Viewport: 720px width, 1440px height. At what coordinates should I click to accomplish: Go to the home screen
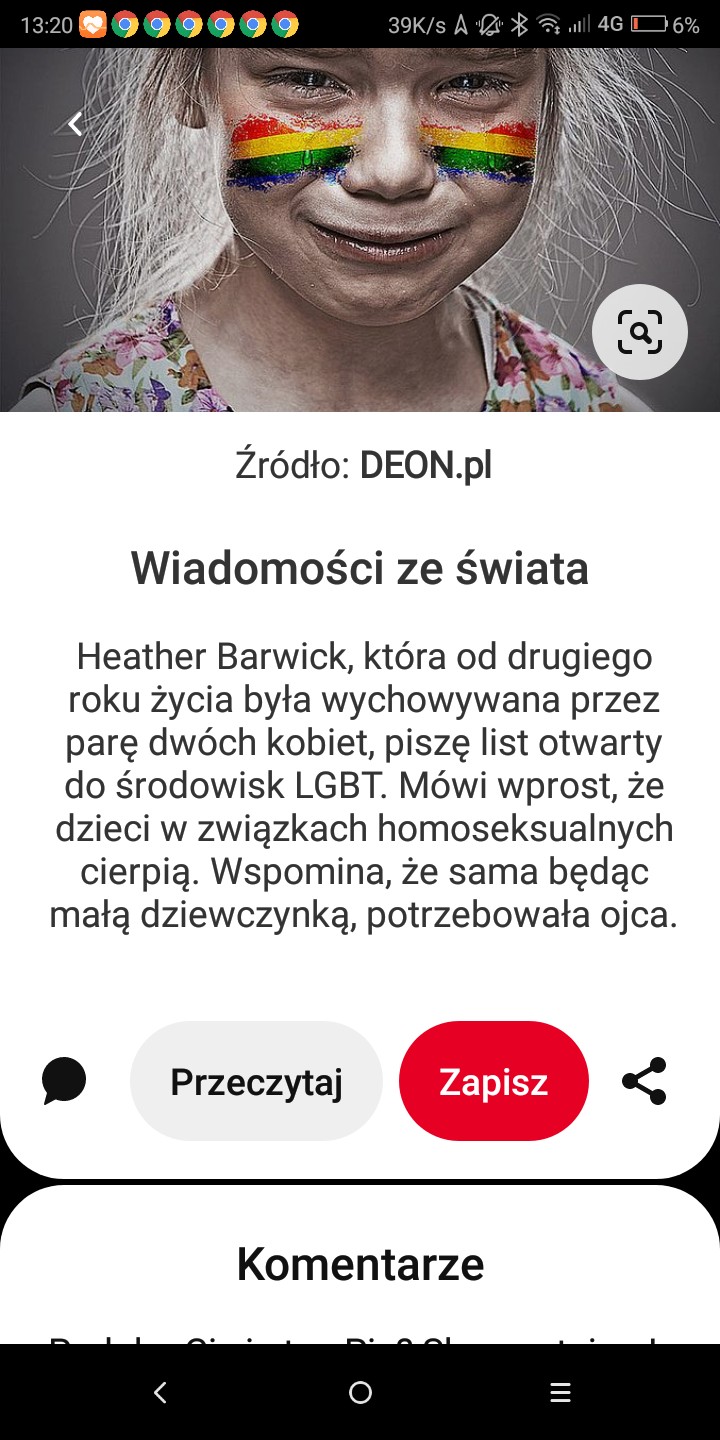pos(360,1392)
